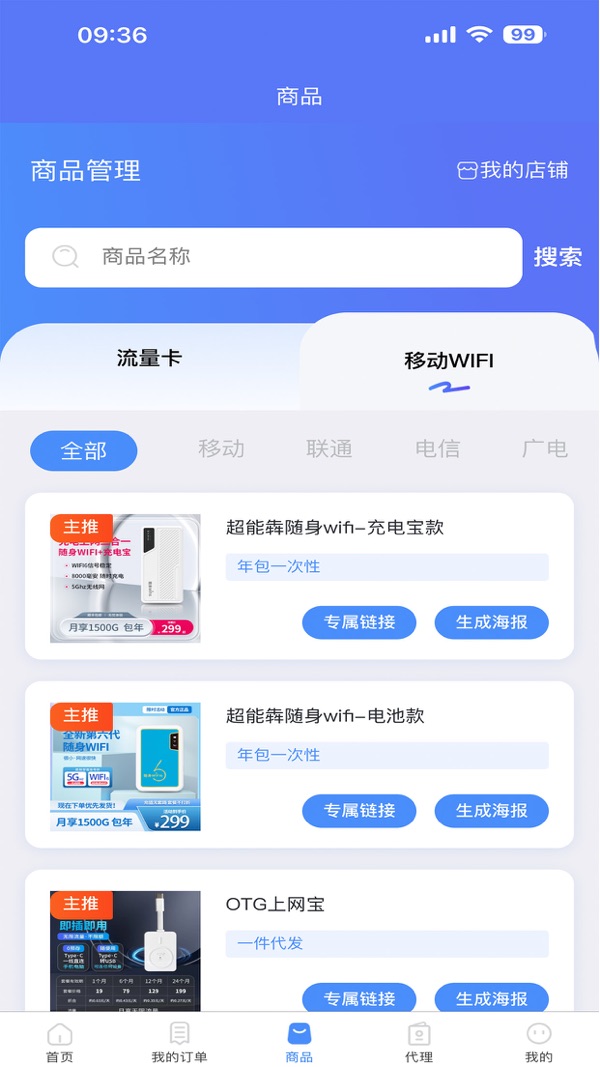Filter products by 电信

[x=437, y=449]
